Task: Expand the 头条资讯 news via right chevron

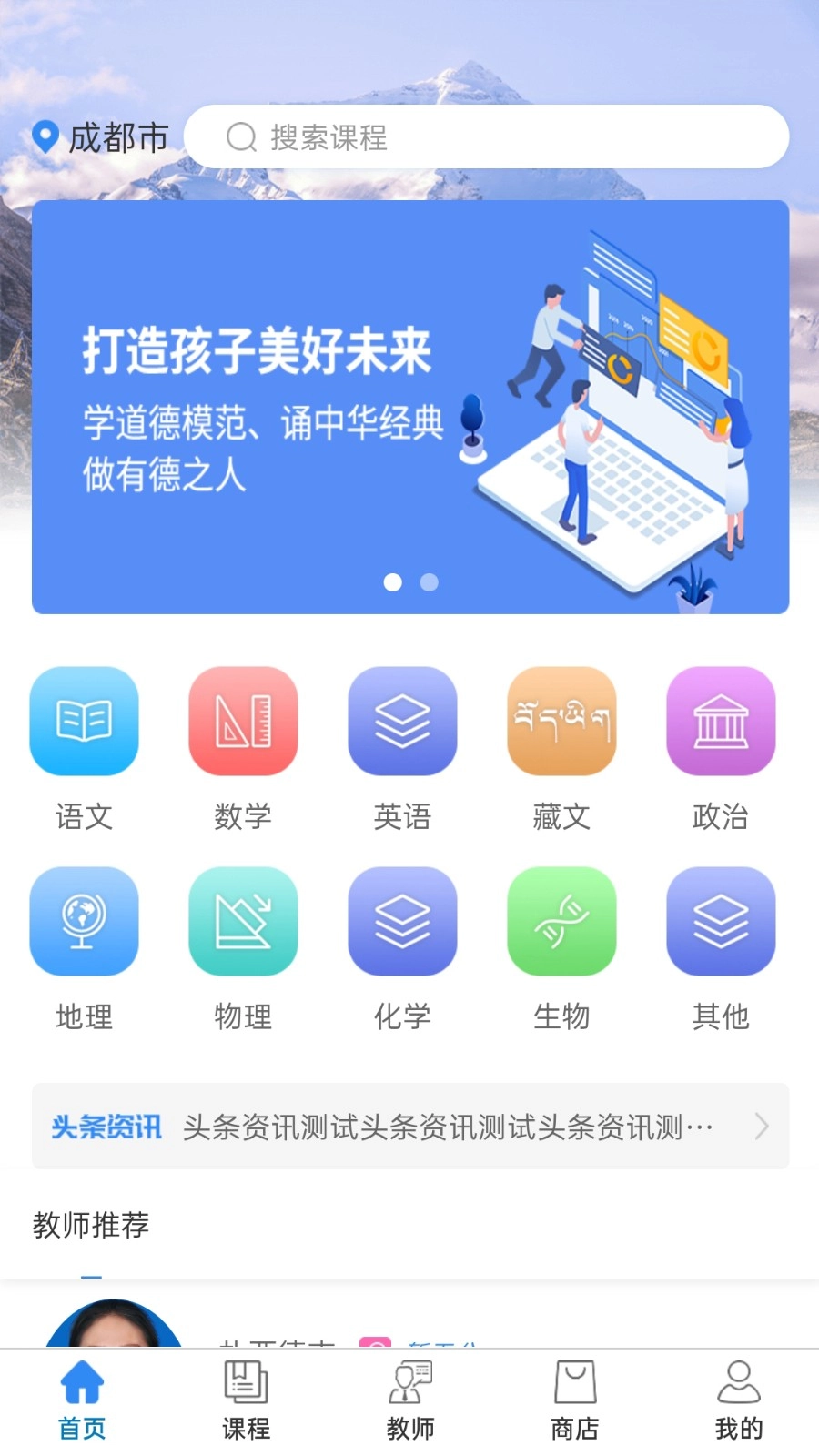Action: coord(763,1127)
